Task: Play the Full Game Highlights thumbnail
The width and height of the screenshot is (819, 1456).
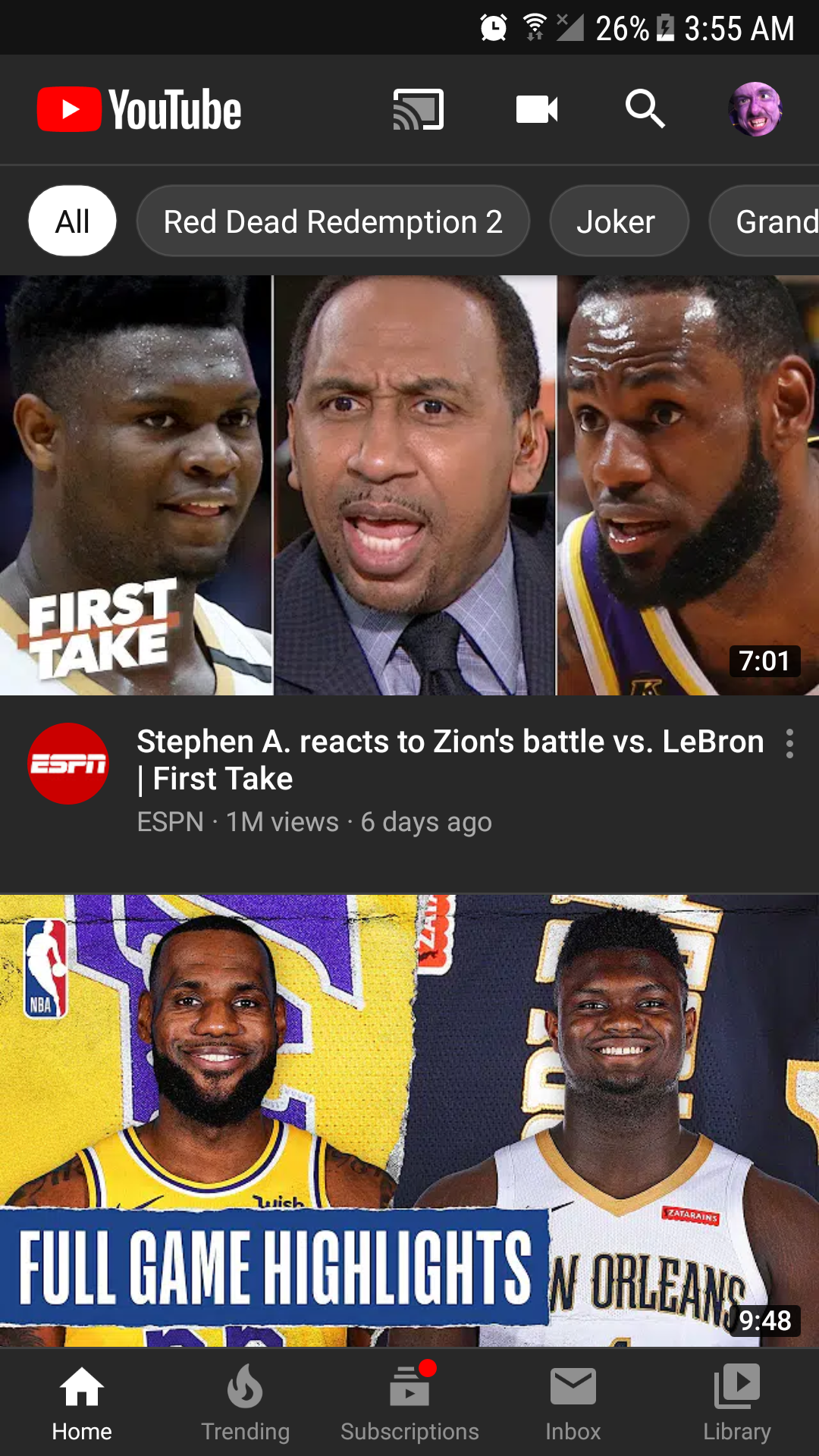Action: tap(409, 1122)
